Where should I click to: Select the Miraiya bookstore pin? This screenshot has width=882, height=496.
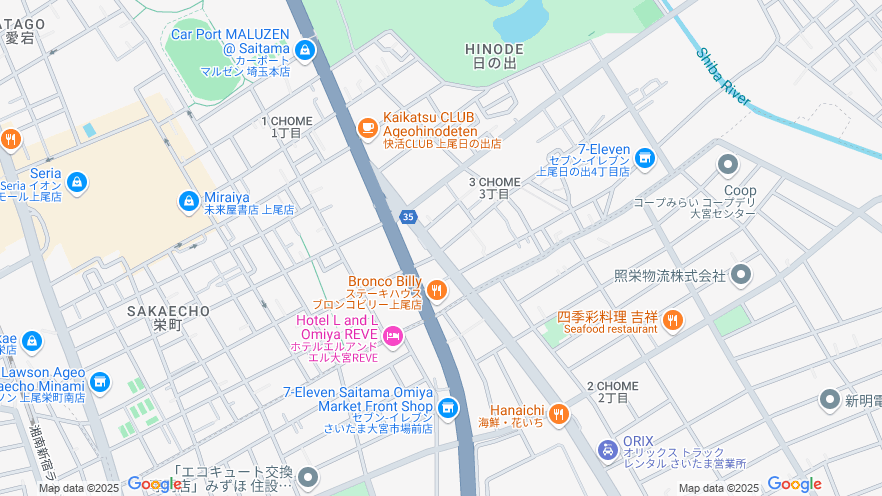188,202
